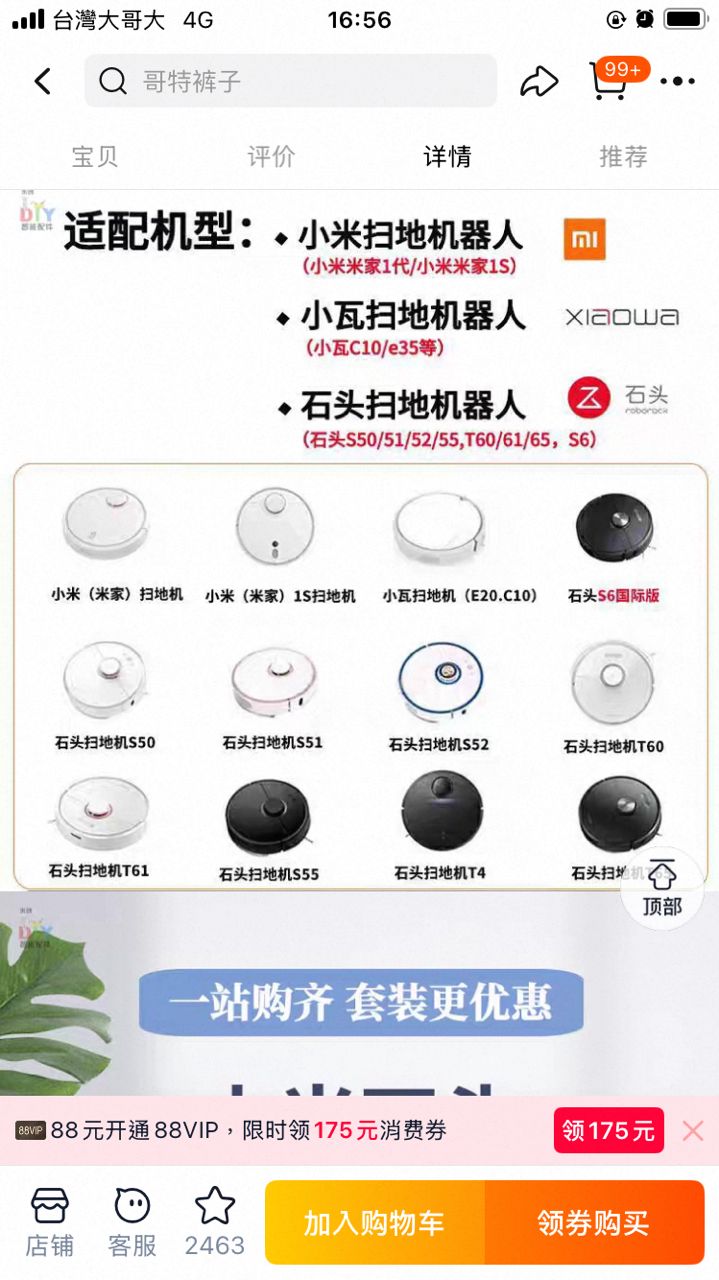
Task: Switch to the 宝贝 tab
Action: [95, 156]
